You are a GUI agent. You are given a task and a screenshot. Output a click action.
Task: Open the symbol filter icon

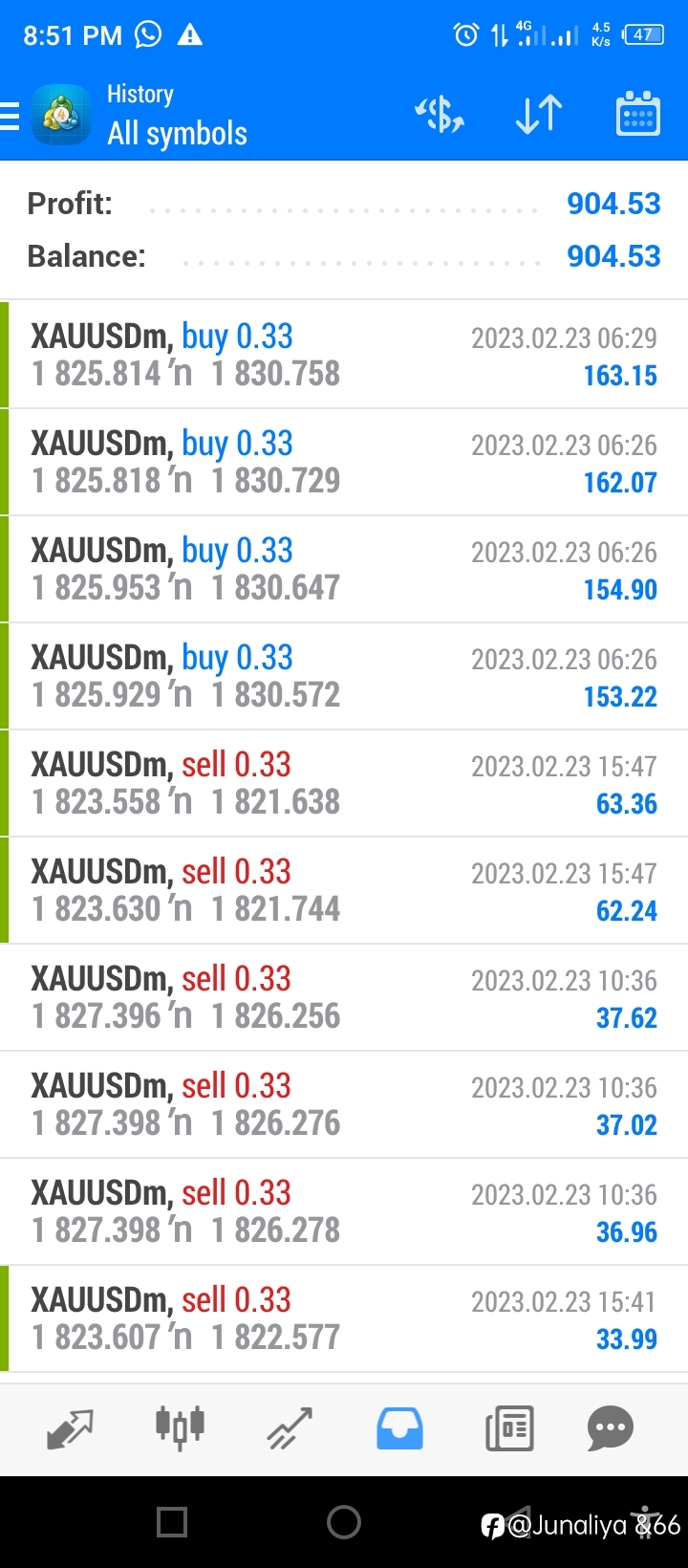(440, 115)
